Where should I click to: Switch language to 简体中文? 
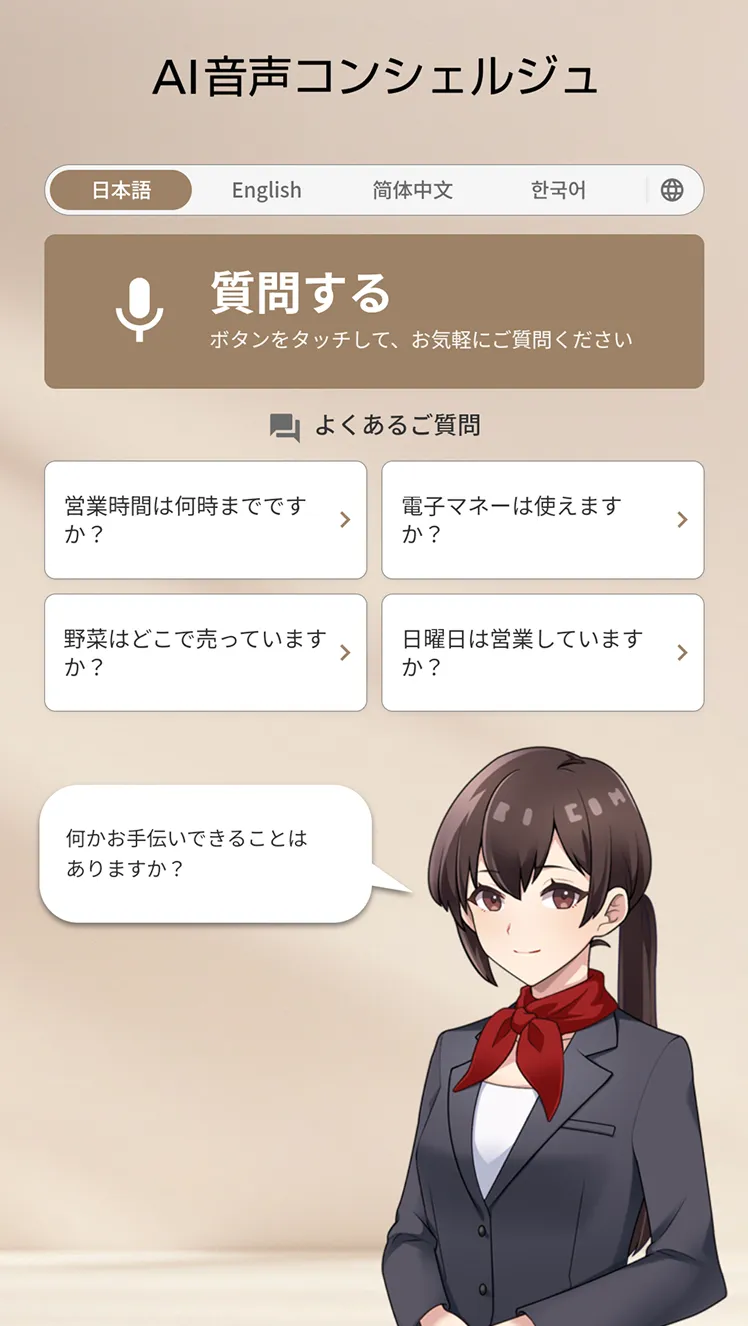412,190
